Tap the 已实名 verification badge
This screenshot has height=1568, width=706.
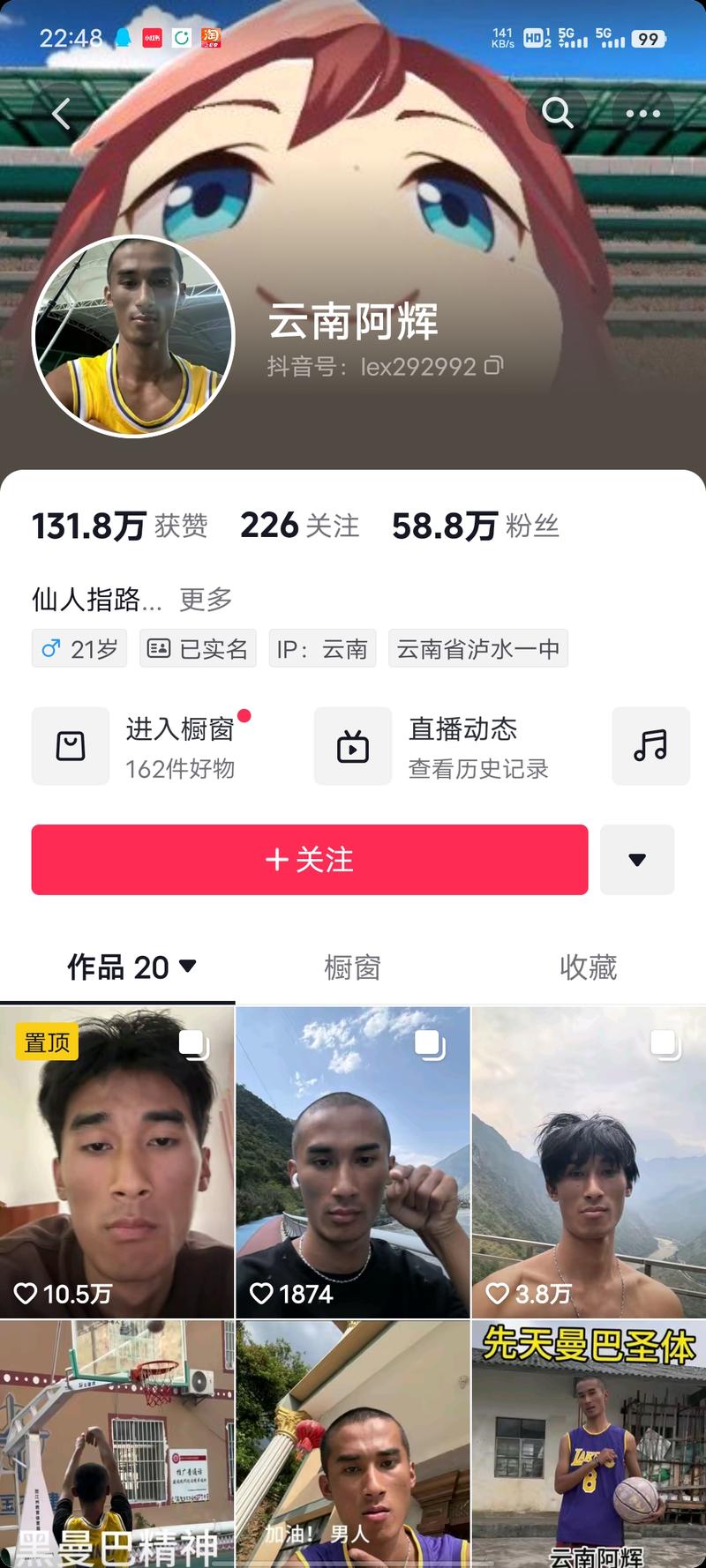click(x=198, y=648)
